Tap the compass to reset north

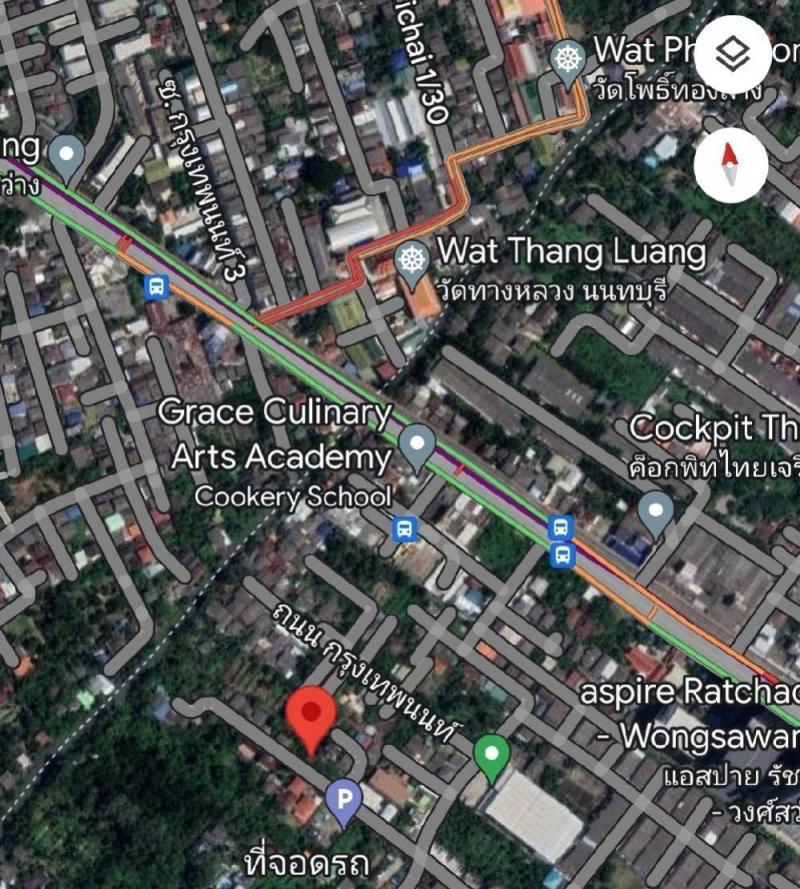733,165
